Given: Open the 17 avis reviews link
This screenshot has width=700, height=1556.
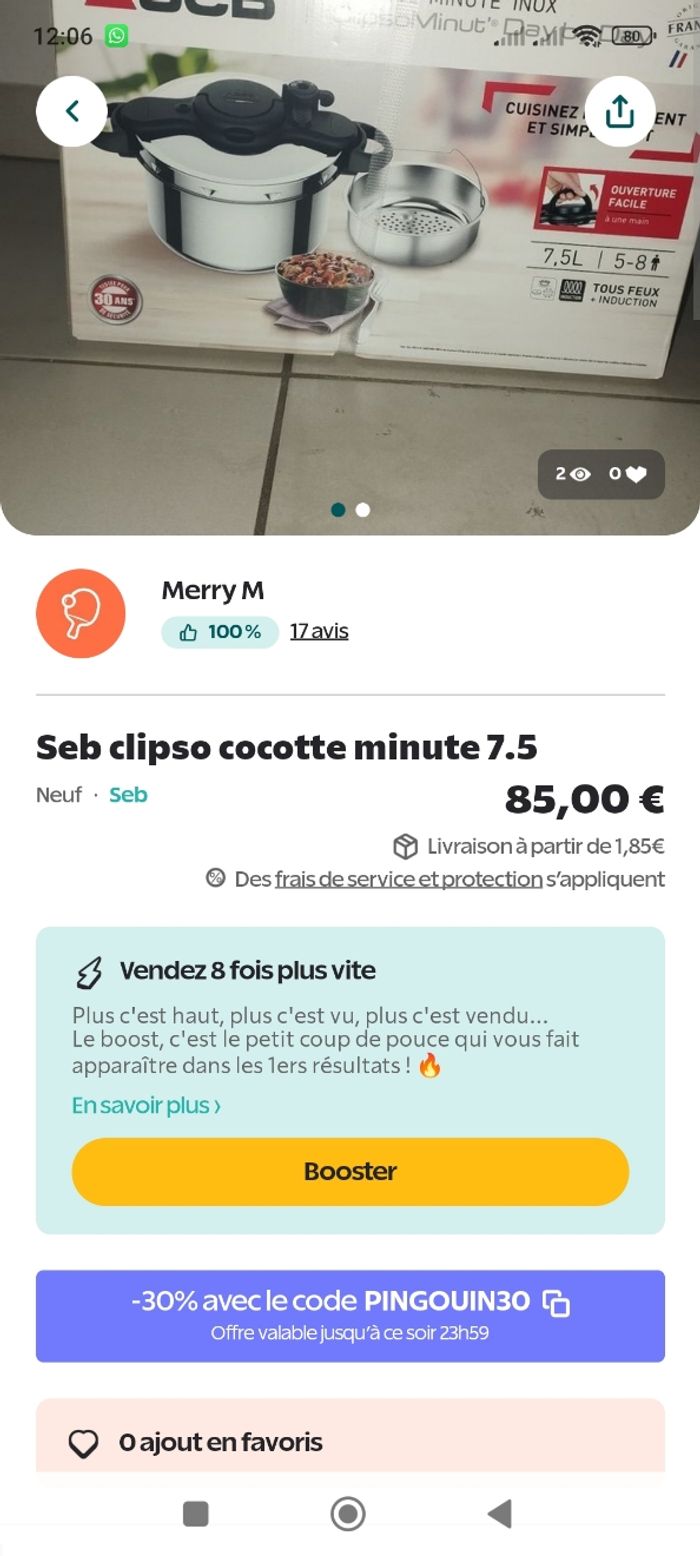Looking at the screenshot, I should point(319,631).
